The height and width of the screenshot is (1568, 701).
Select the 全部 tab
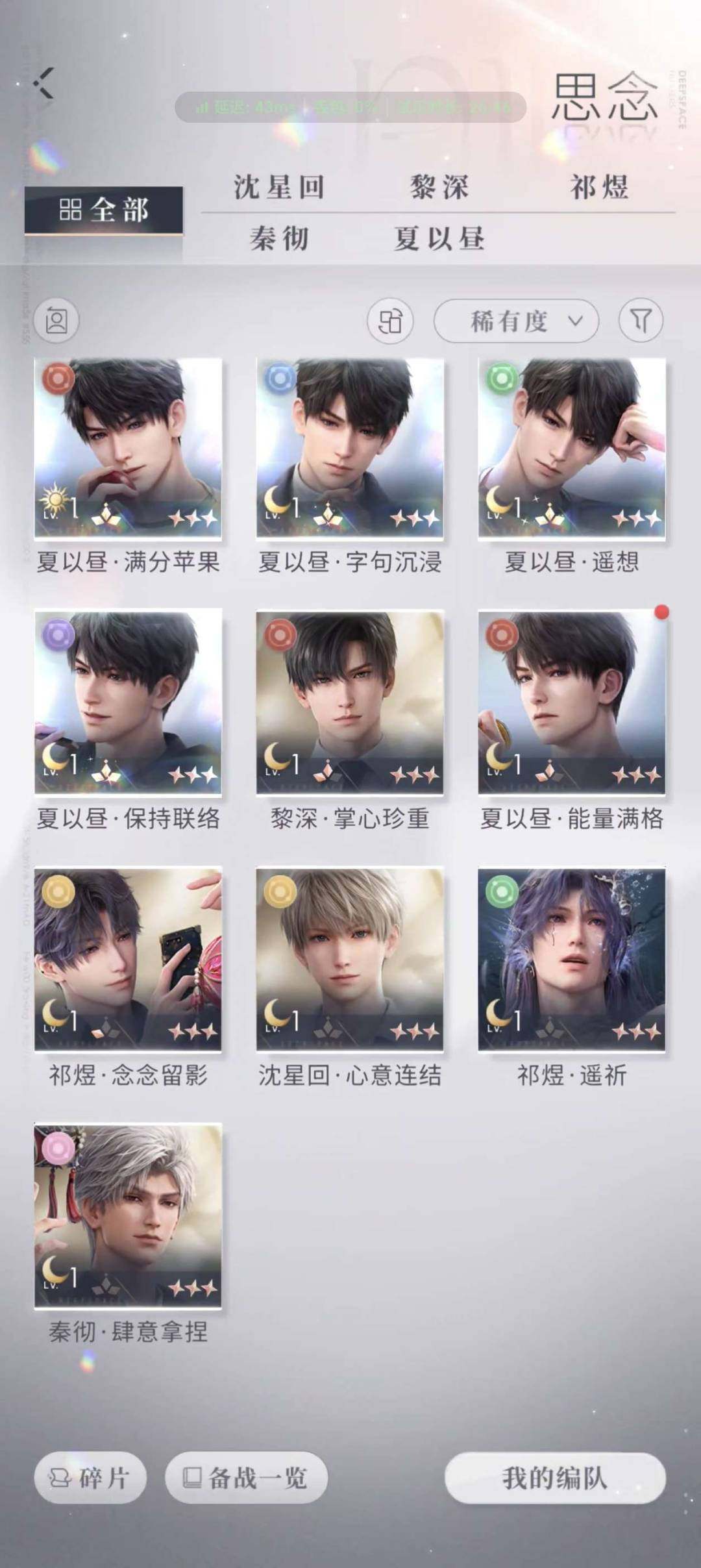coord(104,210)
